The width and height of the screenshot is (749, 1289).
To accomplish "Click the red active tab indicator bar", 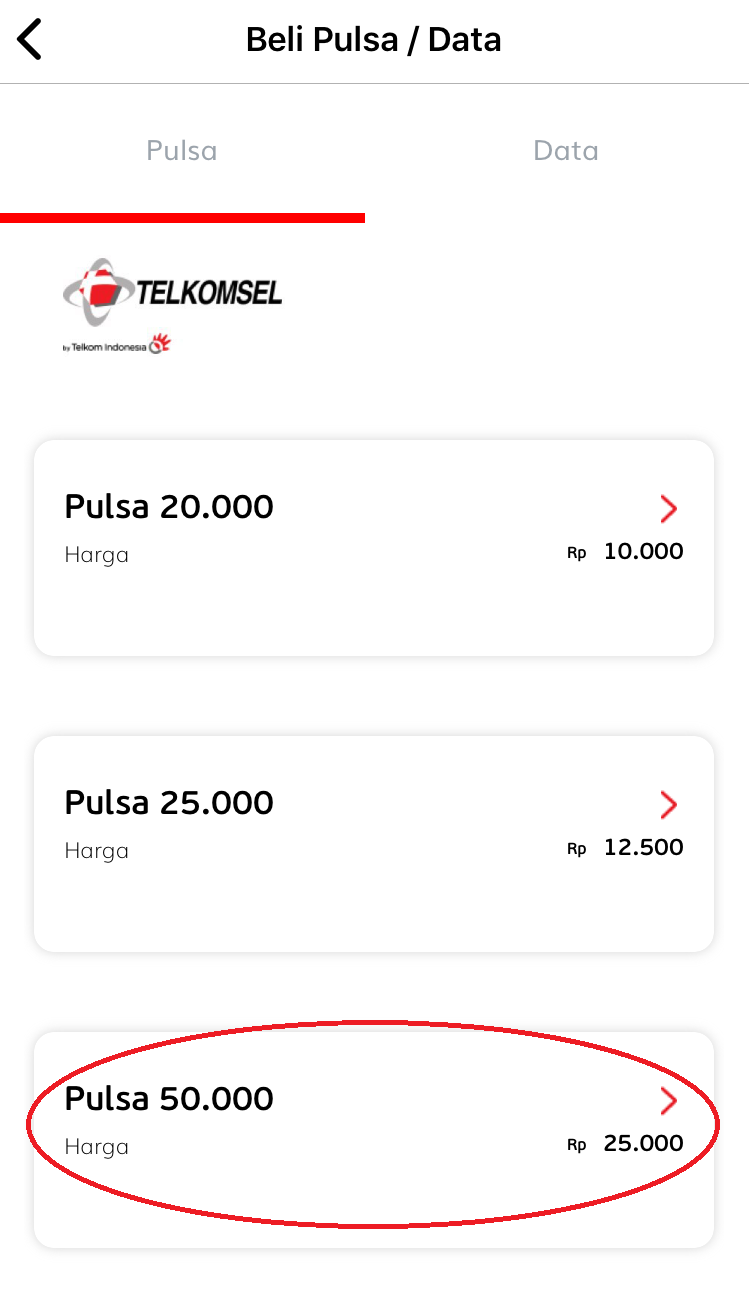I will (183, 213).
